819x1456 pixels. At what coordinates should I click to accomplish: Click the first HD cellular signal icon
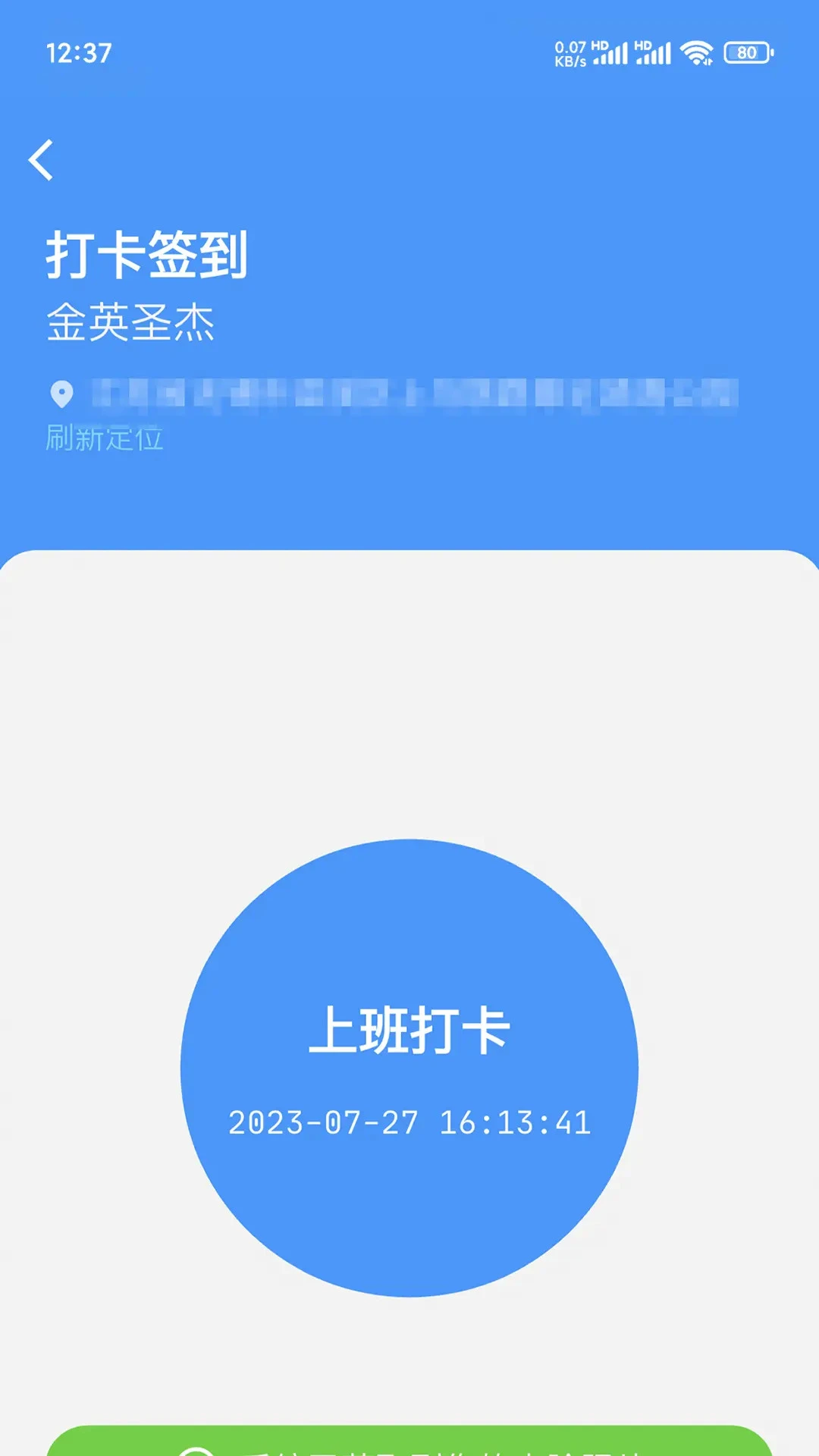coord(611,53)
